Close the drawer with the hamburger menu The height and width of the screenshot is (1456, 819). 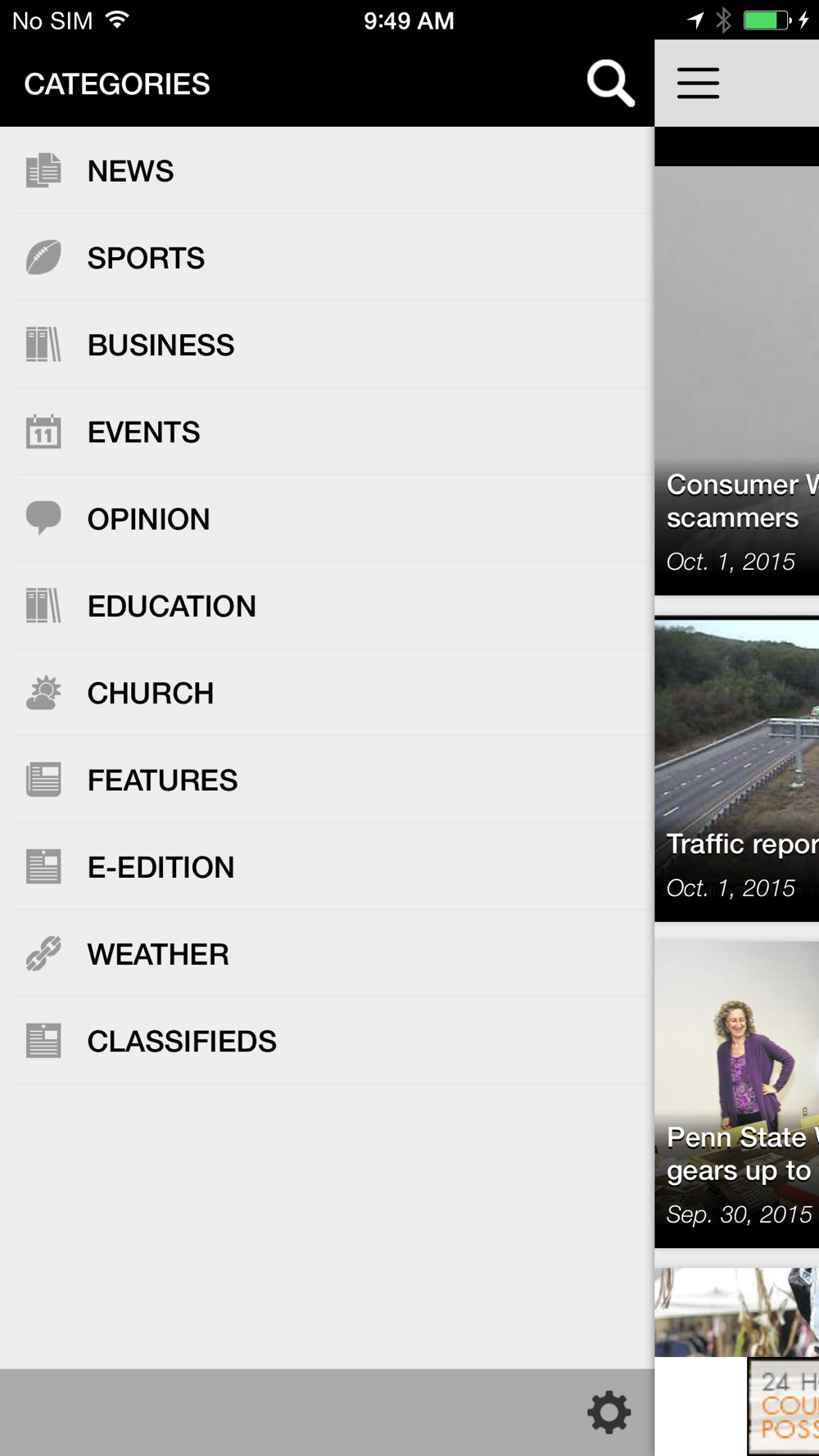point(698,83)
